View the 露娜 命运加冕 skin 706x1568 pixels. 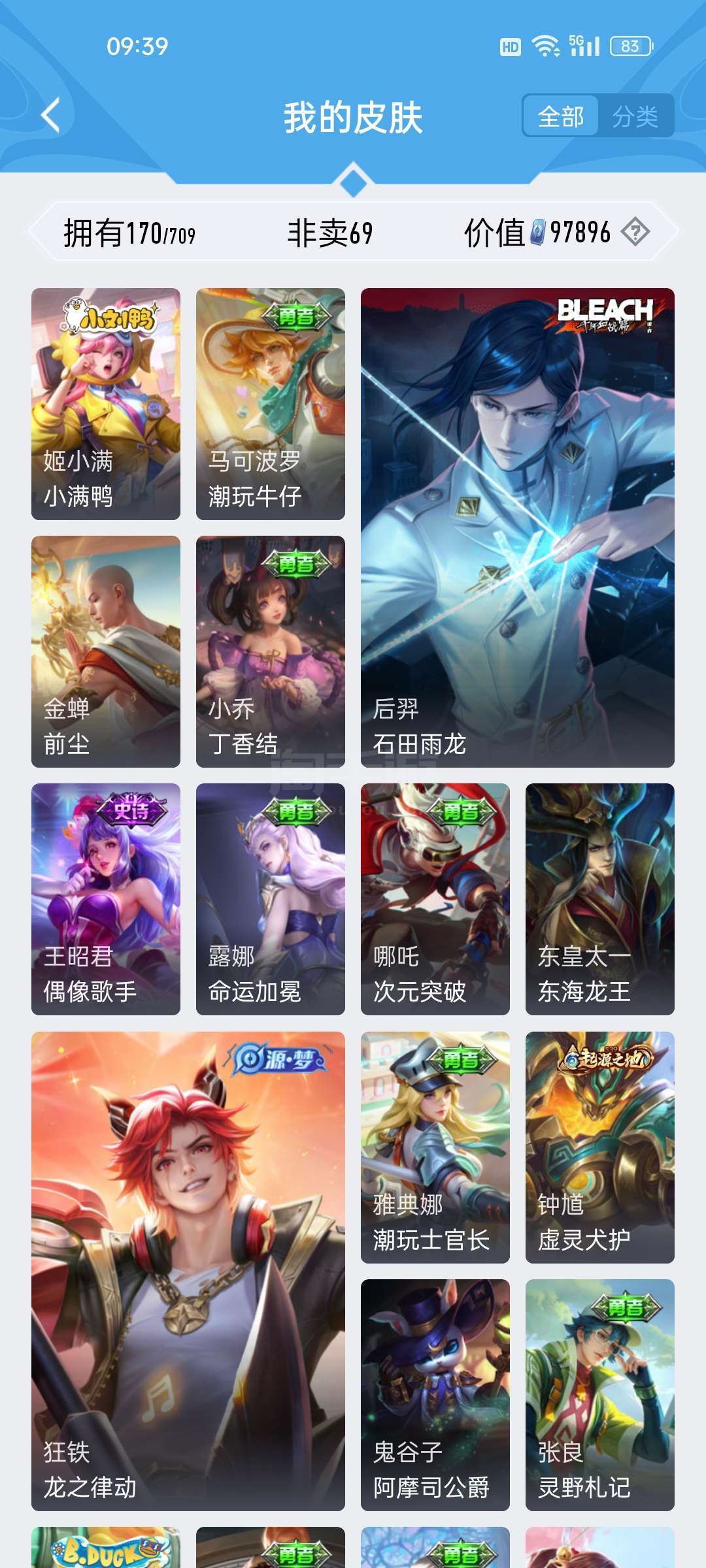tap(271, 899)
